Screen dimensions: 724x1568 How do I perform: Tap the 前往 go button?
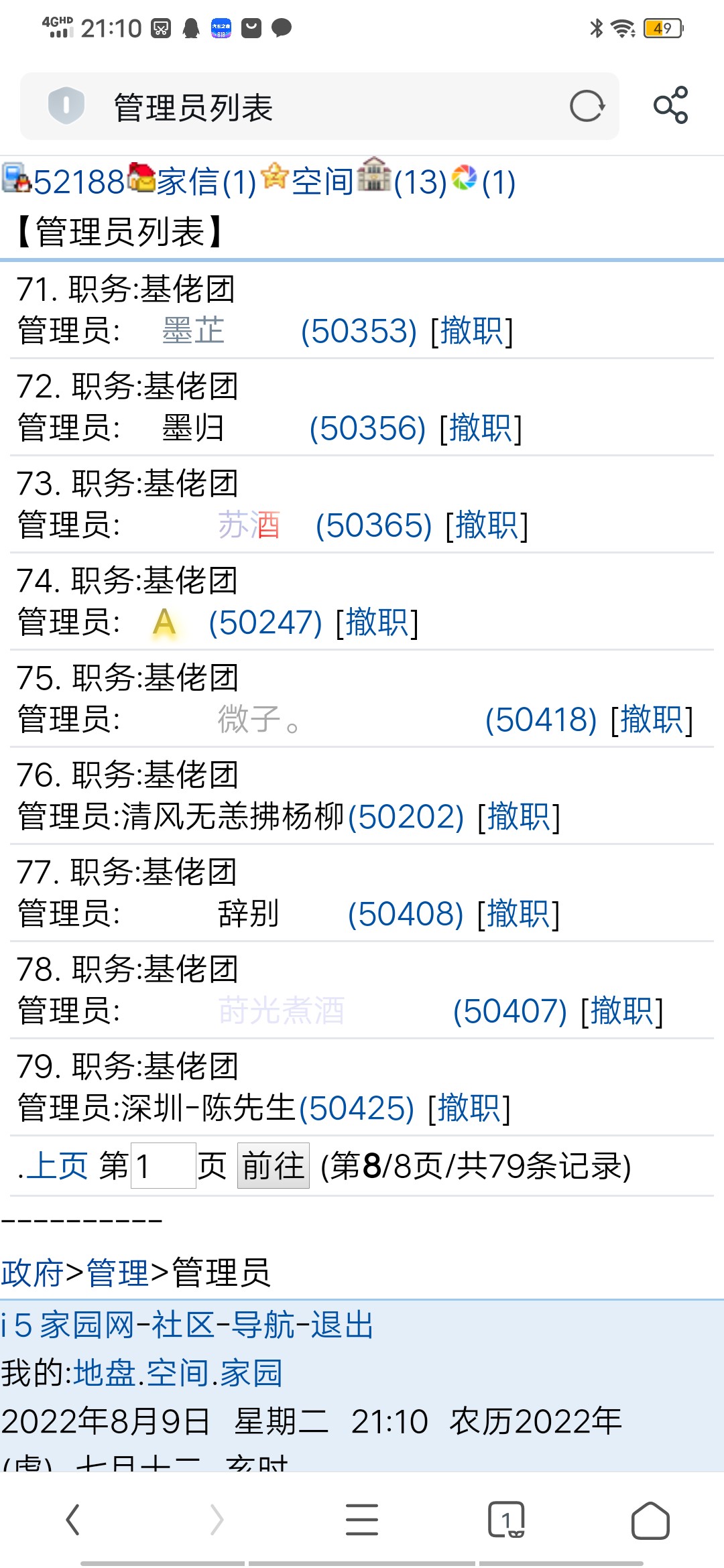tap(273, 1166)
